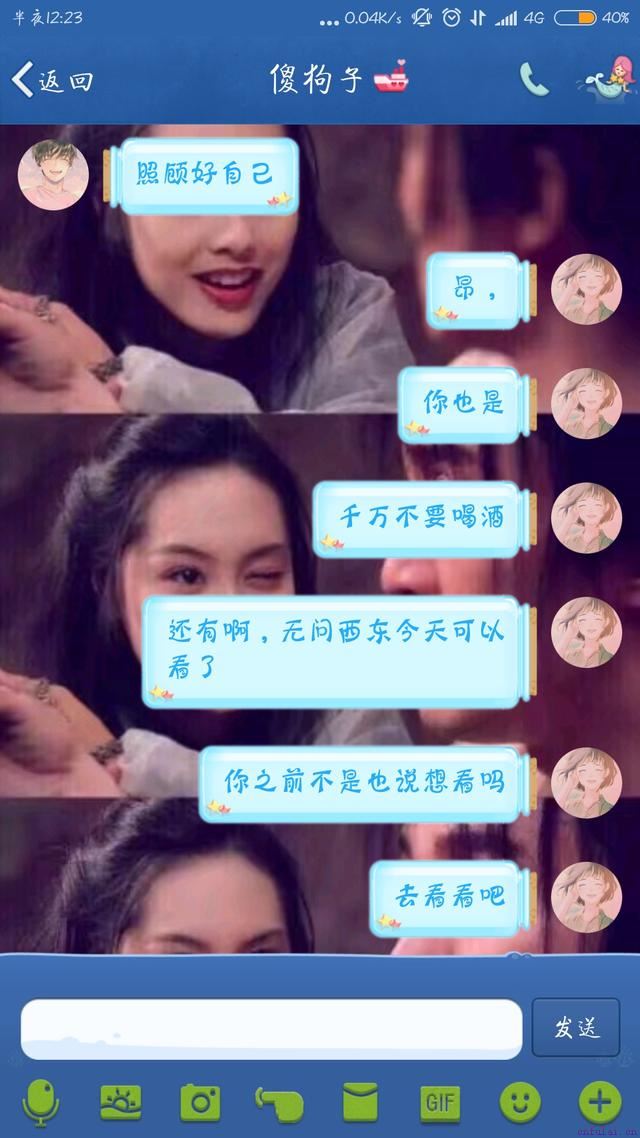The image size is (640, 1138).
Task: Record a voice message with the microphone
Action: [x=41, y=1102]
